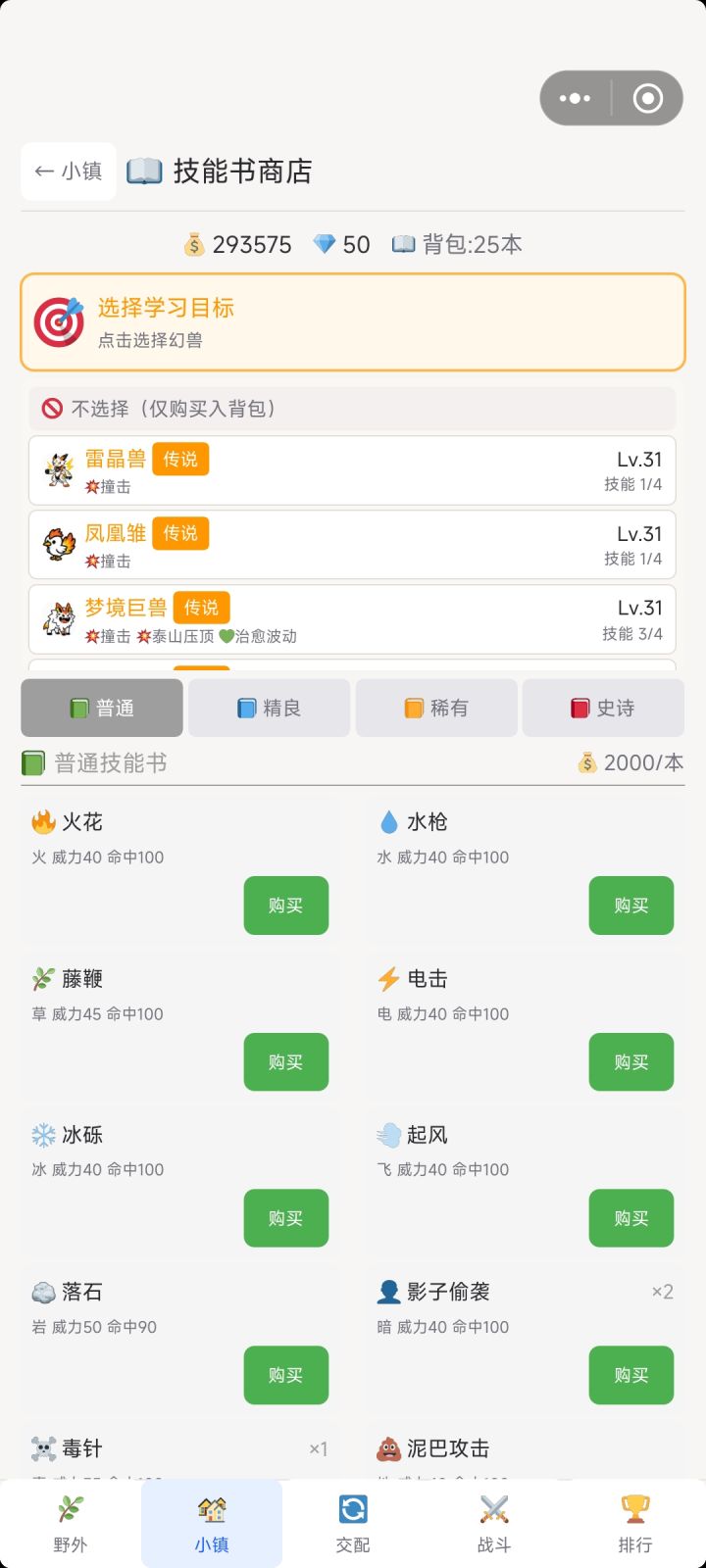The image size is (706, 1568).
Task: Click the money bag icon showing 293575
Action: pyautogui.click(x=194, y=244)
